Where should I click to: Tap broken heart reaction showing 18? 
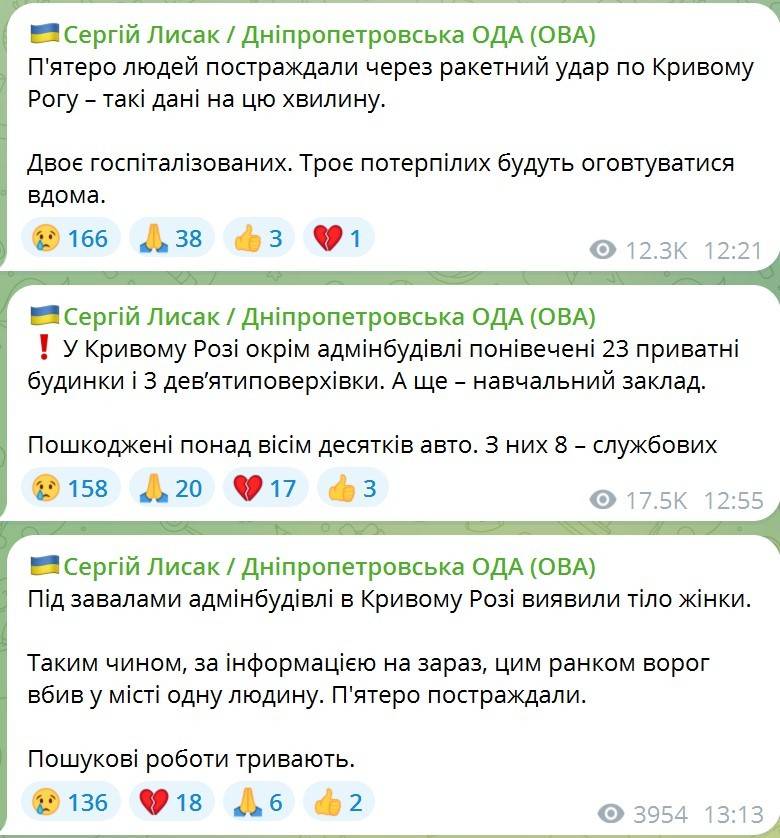click(170, 800)
